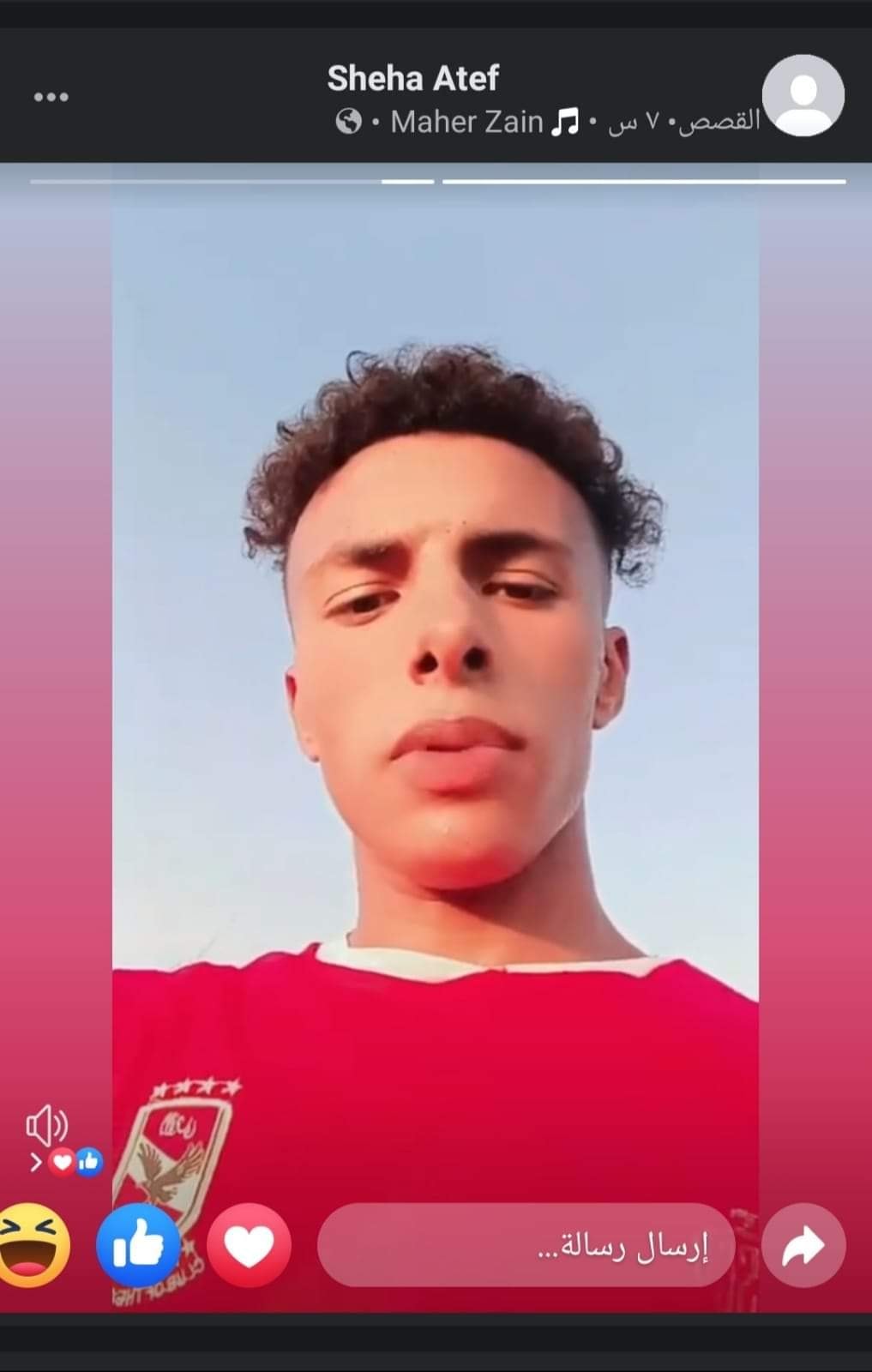React with the heart love

250,1245
